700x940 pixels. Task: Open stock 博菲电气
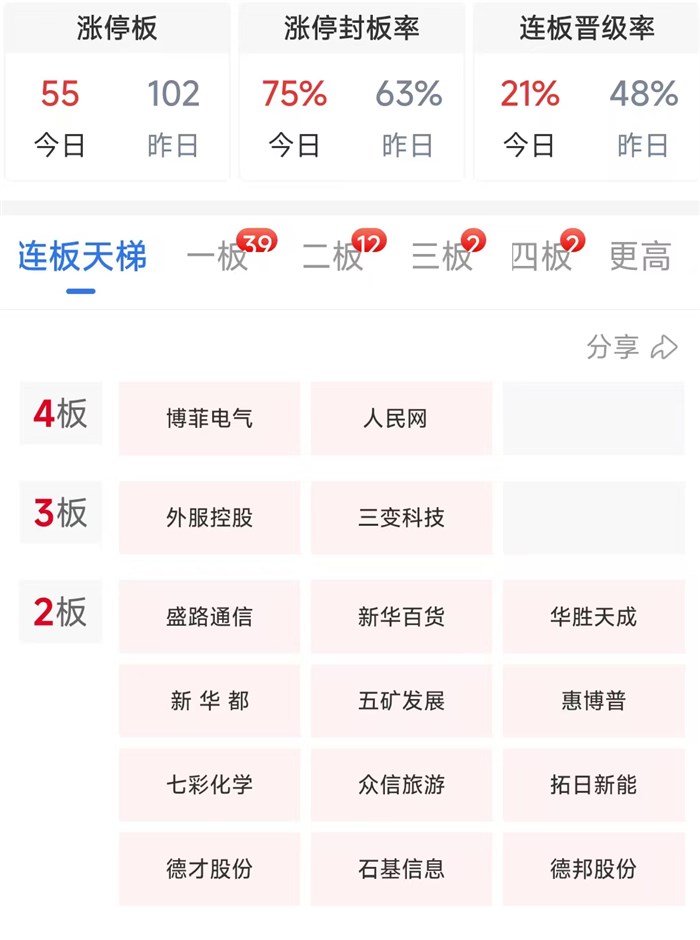[x=209, y=418]
